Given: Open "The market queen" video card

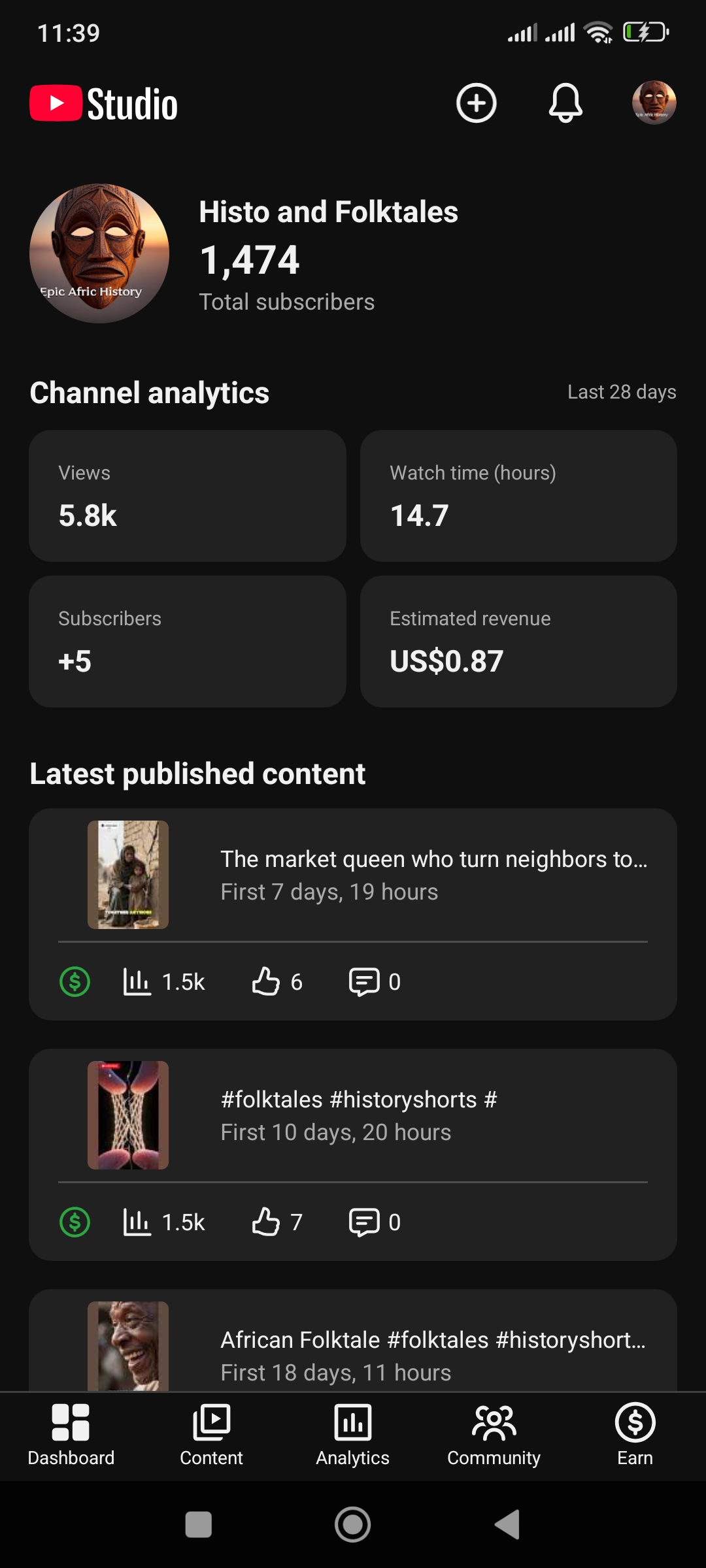Looking at the screenshot, I should pyautogui.click(x=353, y=875).
